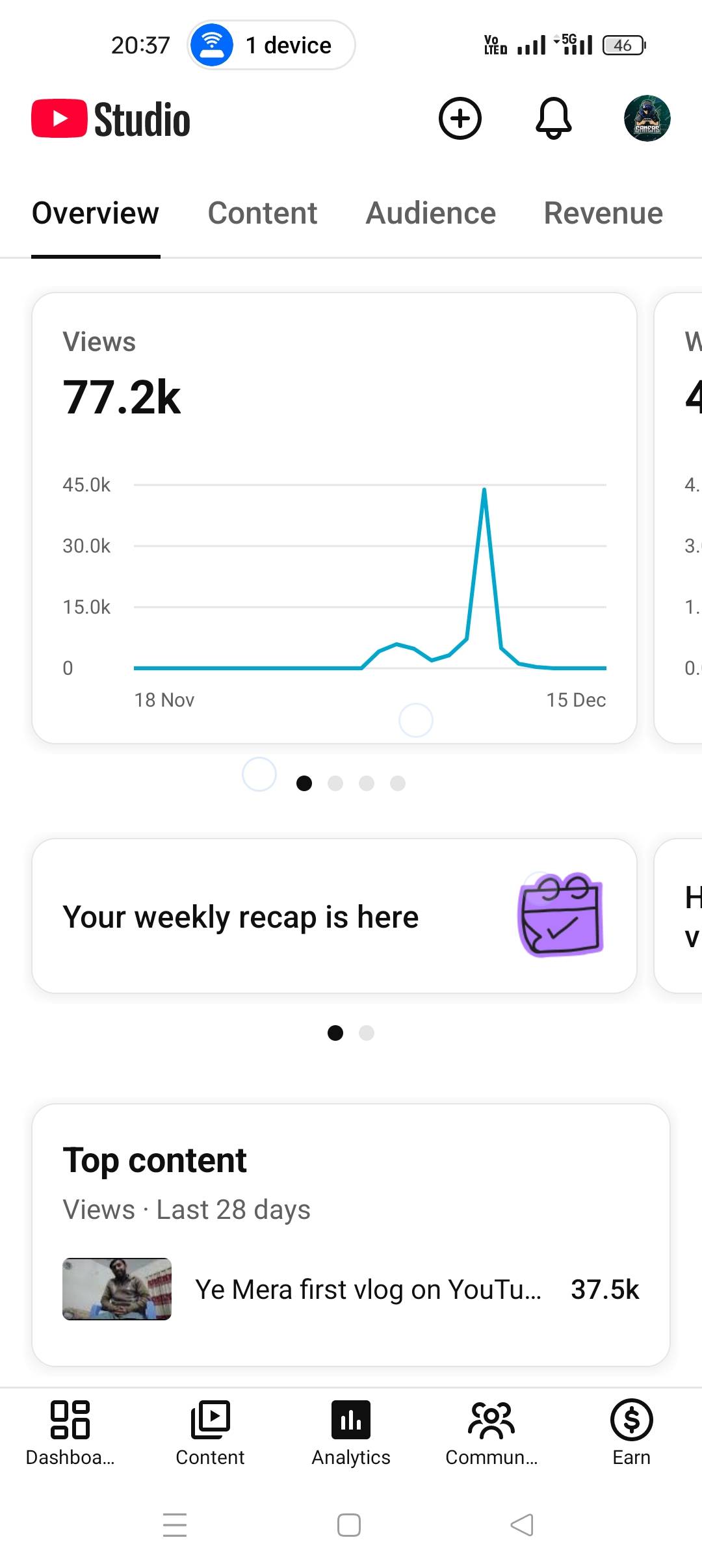
Task: Open the notifications bell
Action: (553, 118)
